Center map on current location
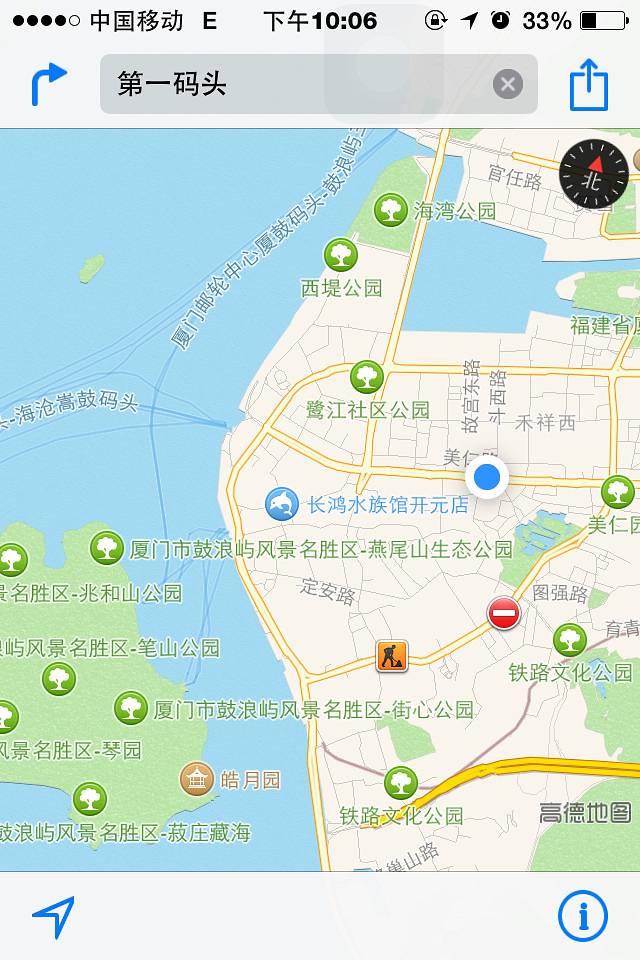This screenshot has height=960, width=640. tap(53, 915)
